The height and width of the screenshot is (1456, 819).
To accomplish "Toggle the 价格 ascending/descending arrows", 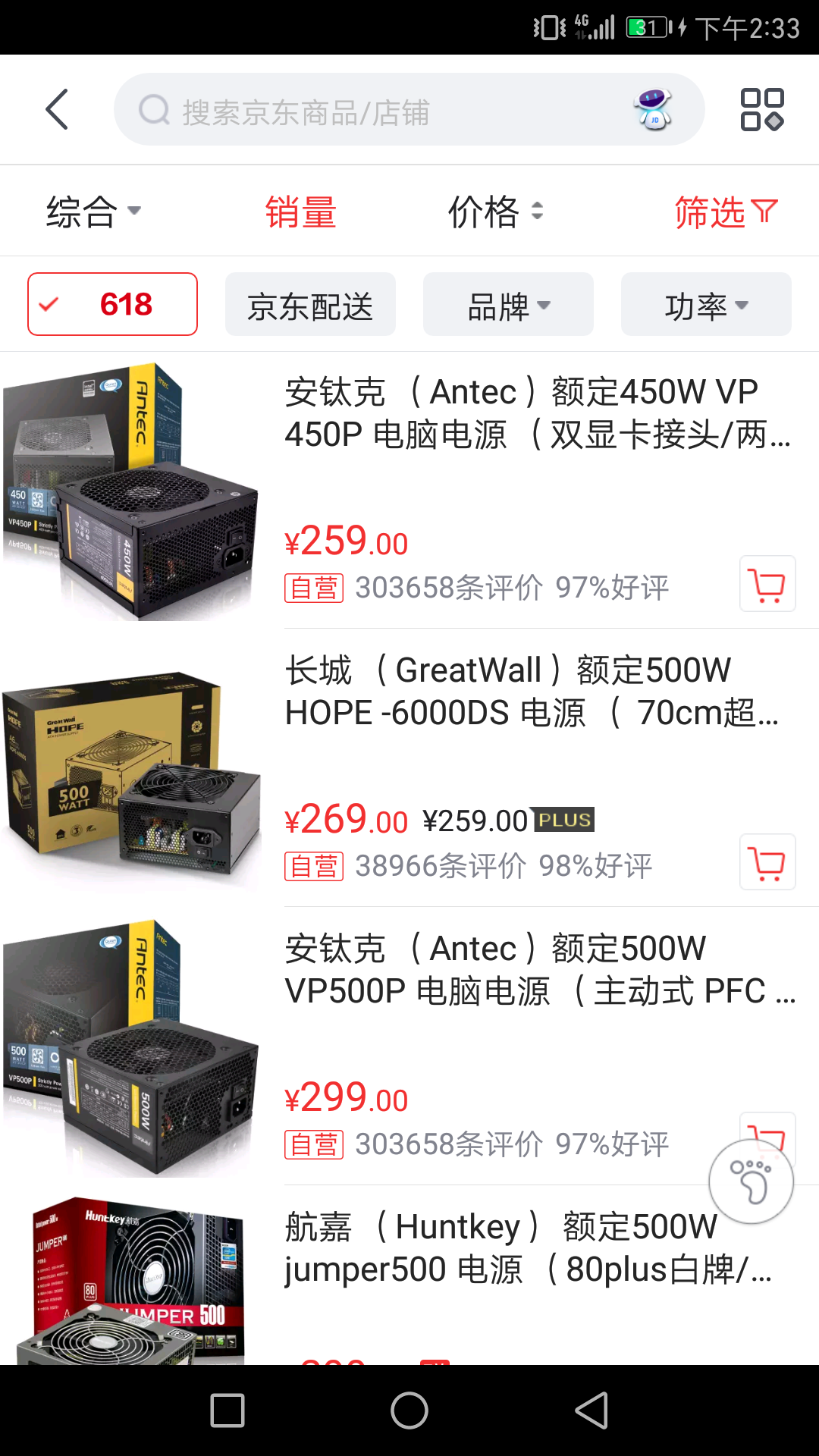I will [538, 212].
